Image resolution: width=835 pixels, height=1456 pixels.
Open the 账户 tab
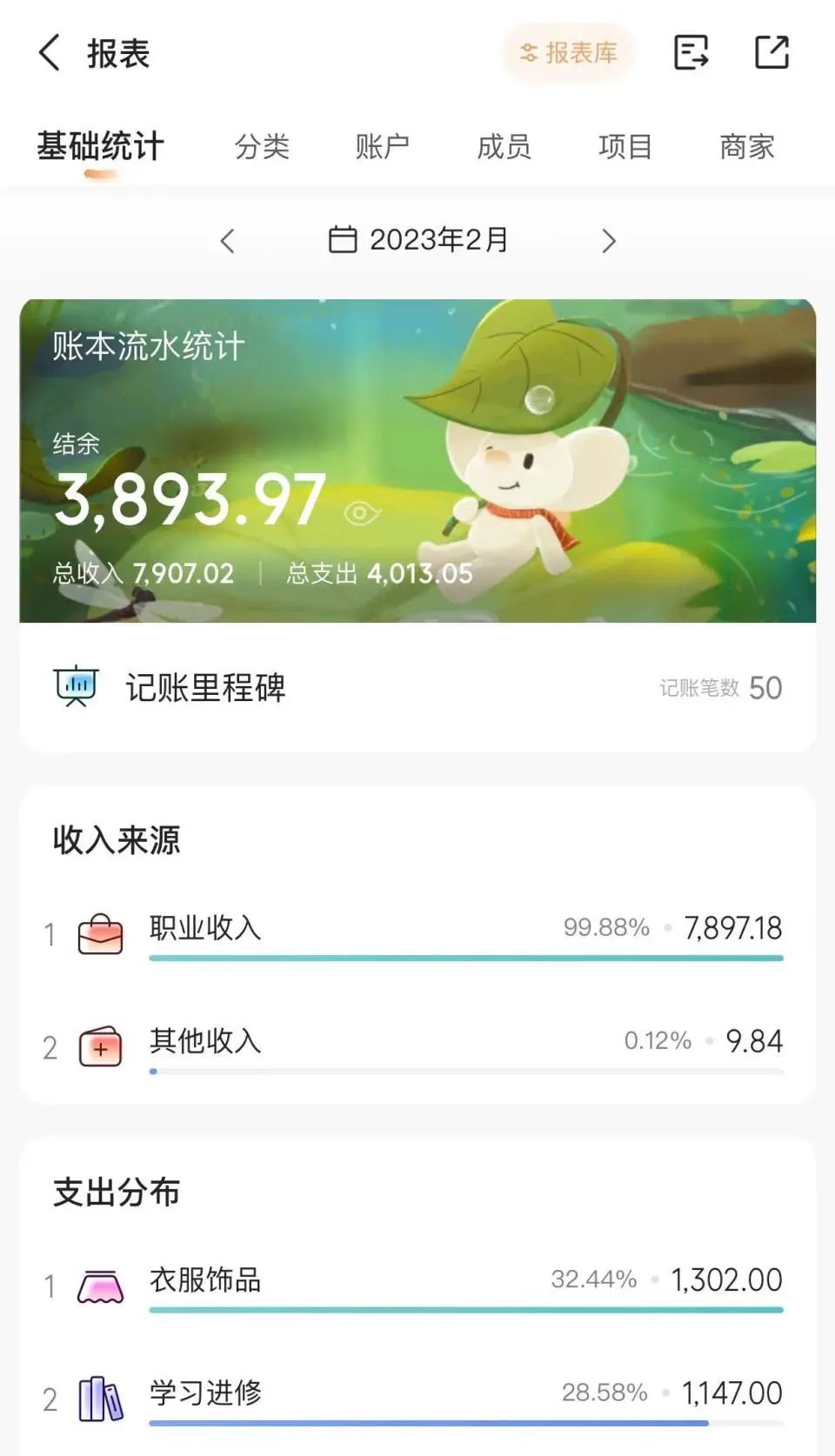[383, 146]
